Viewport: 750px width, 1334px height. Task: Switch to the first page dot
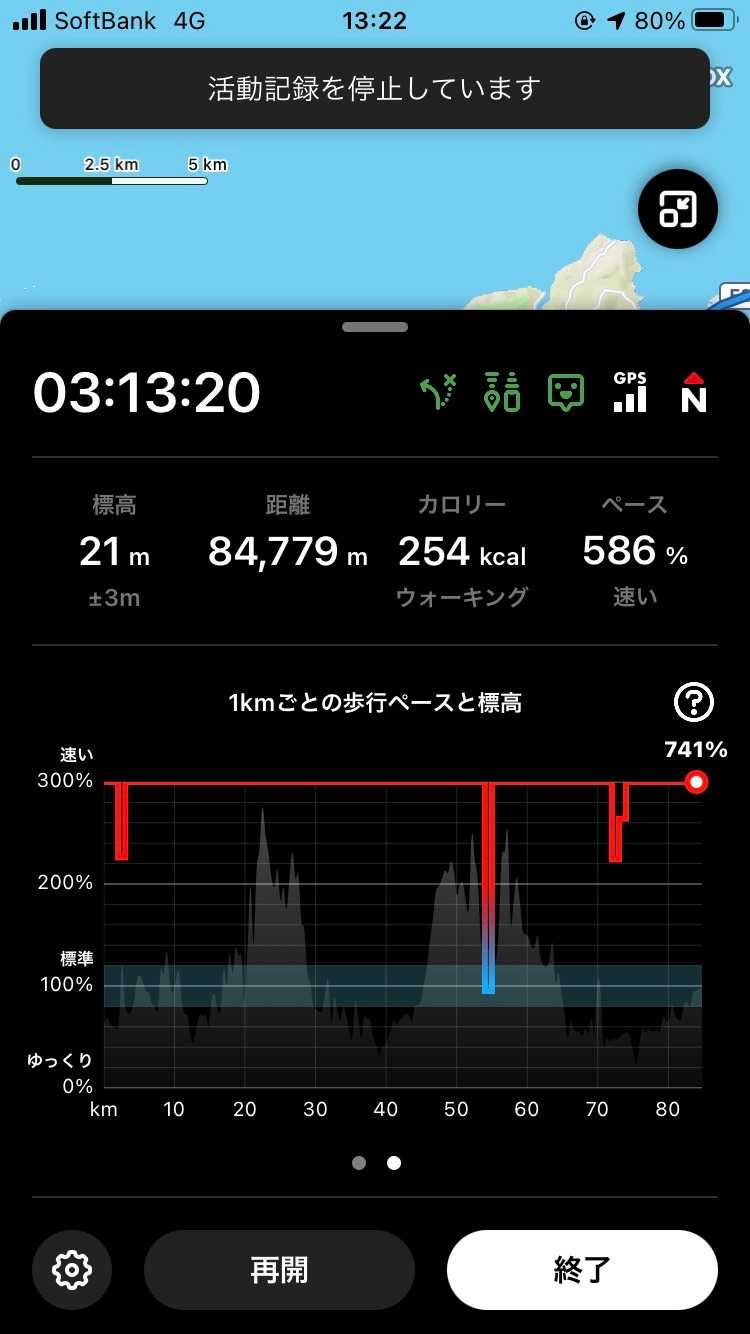(359, 1163)
